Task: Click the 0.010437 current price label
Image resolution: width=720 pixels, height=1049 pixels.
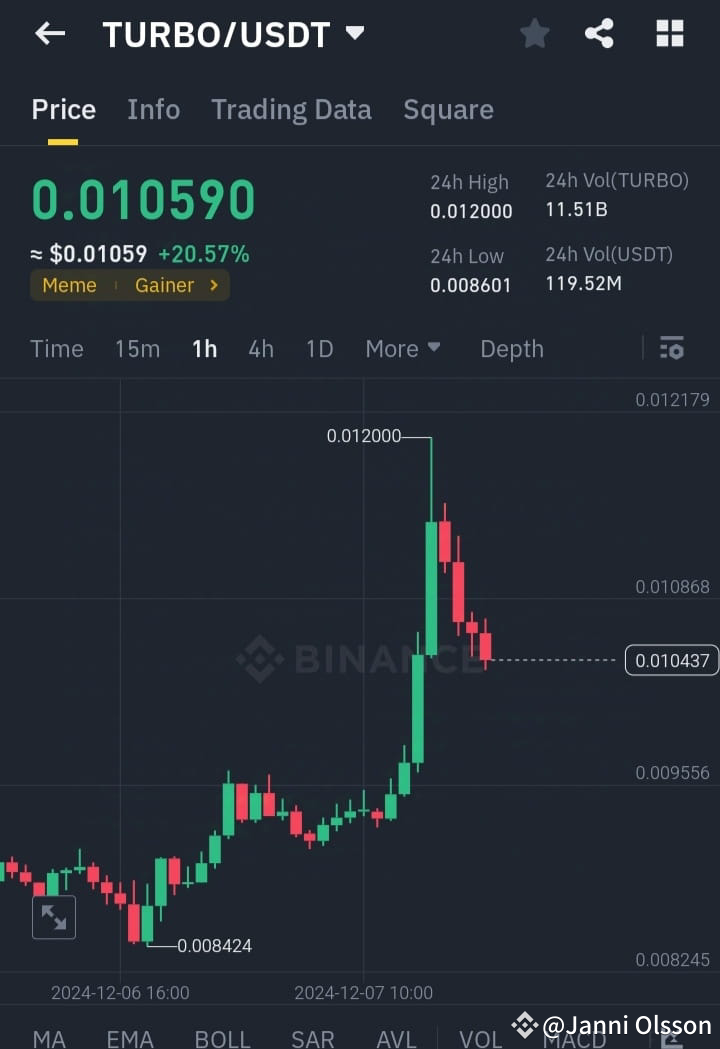Action: (x=671, y=660)
